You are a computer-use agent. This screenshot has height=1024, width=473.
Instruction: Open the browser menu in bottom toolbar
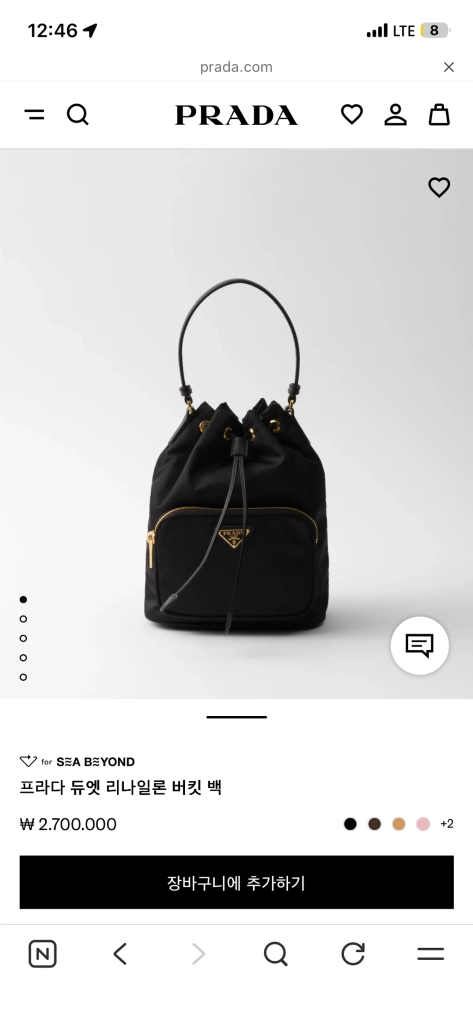point(431,954)
